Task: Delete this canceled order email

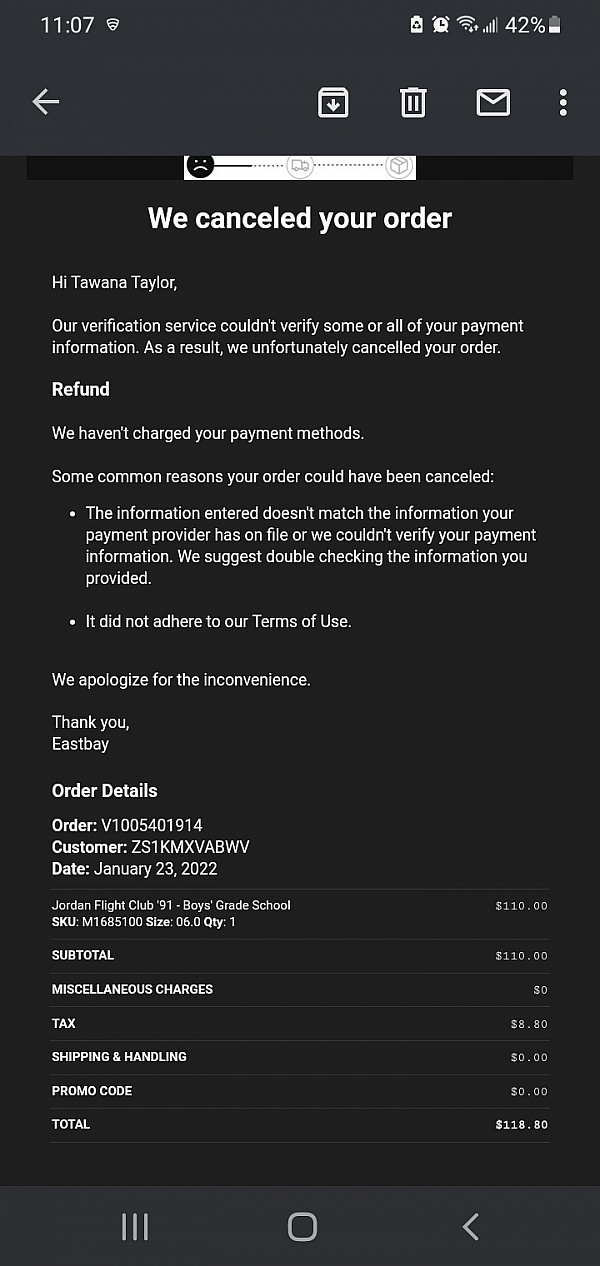Action: pyautogui.click(x=413, y=102)
